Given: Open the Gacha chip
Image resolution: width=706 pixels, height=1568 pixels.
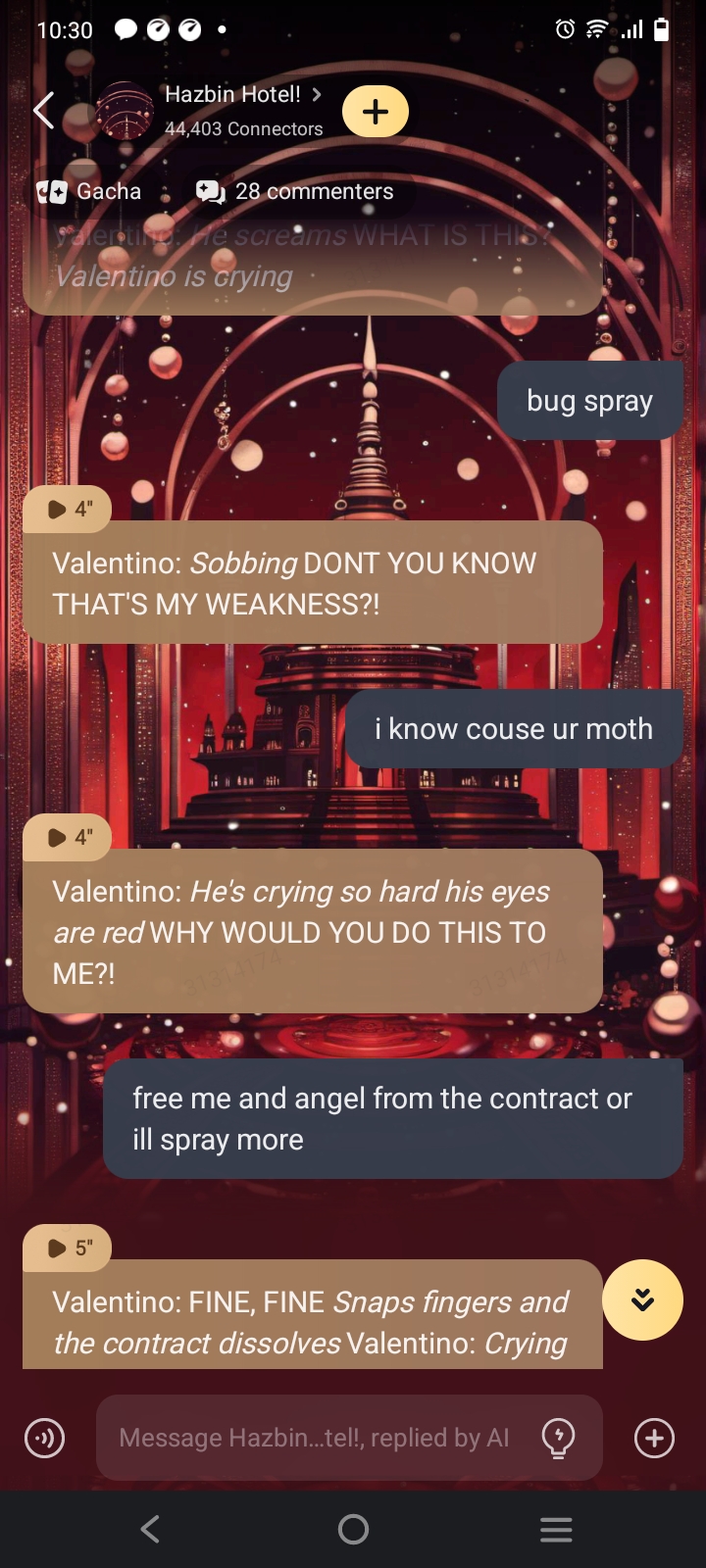Looking at the screenshot, I should [x=89, y=191].
